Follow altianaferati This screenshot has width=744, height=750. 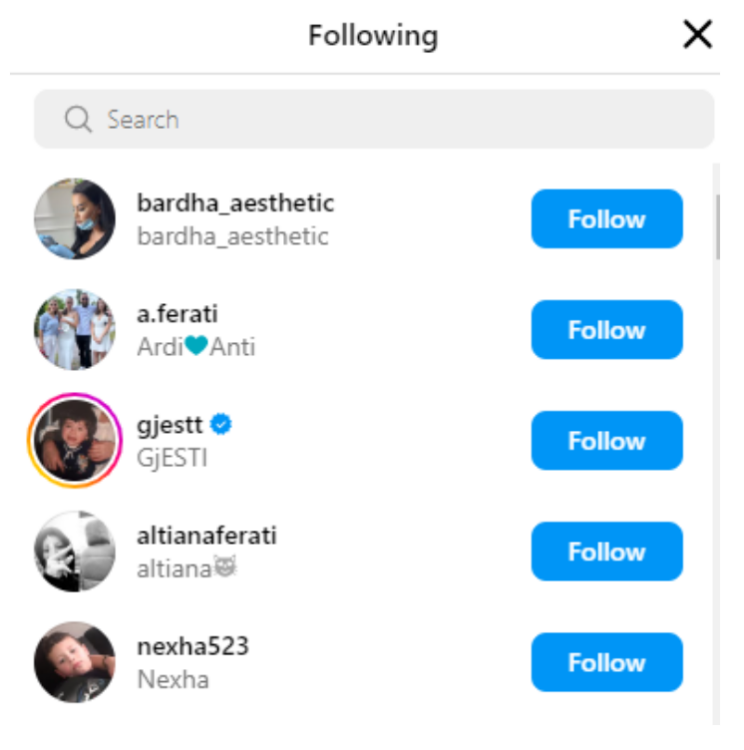click(x=606, y=552)
